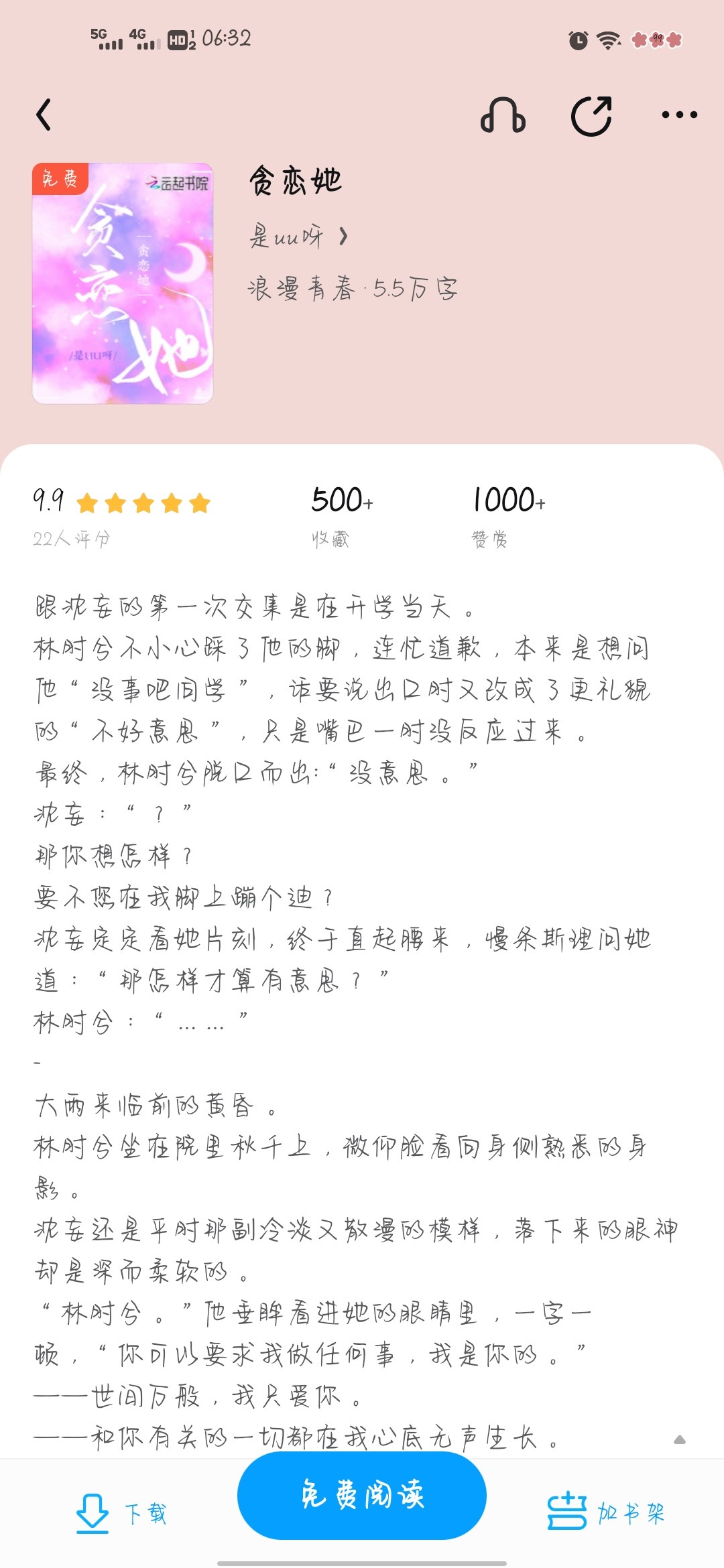Share this book
This screenshot has width=724, height=1568.
(592, 115)
